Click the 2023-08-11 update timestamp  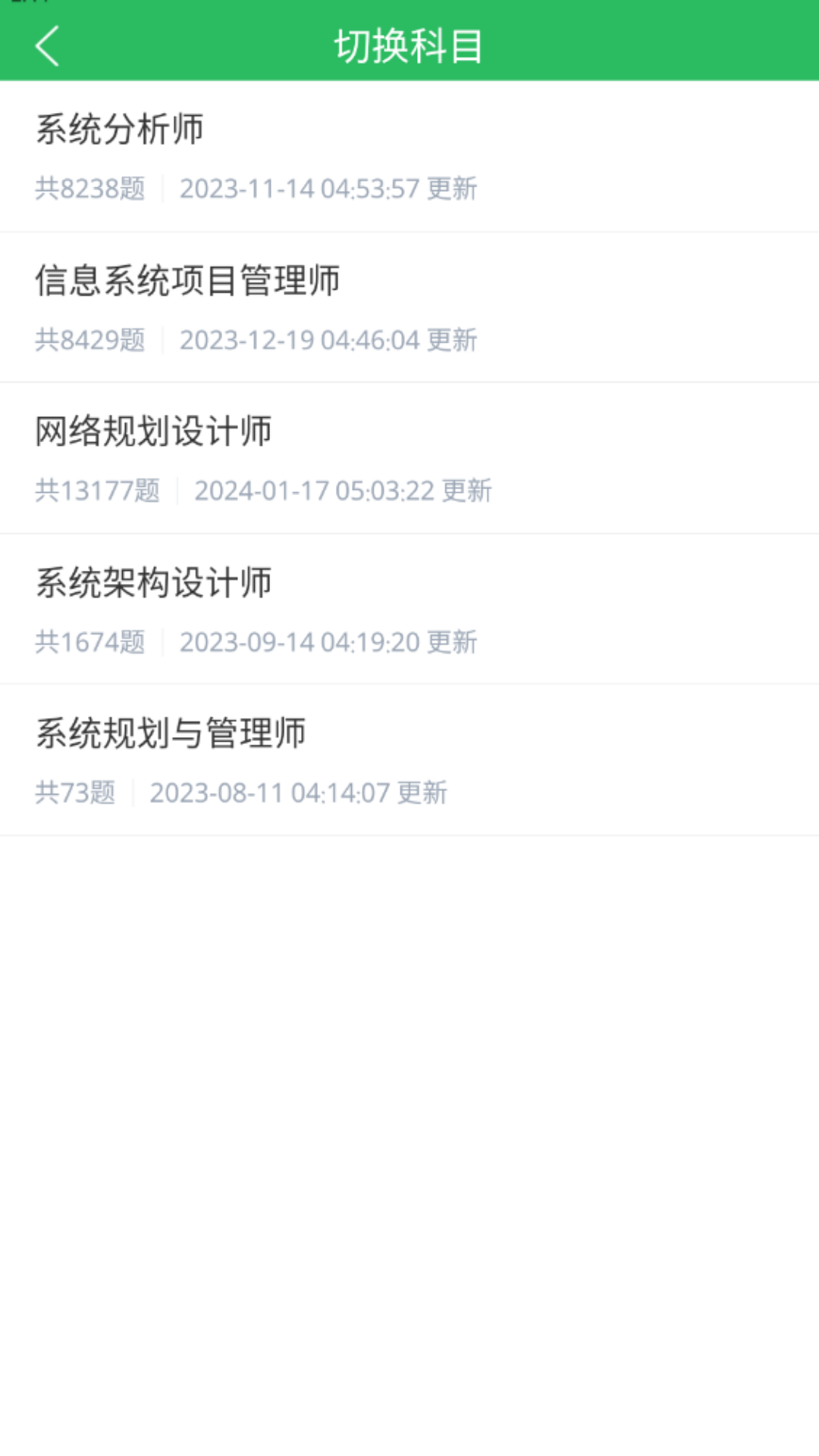(299, 792)
